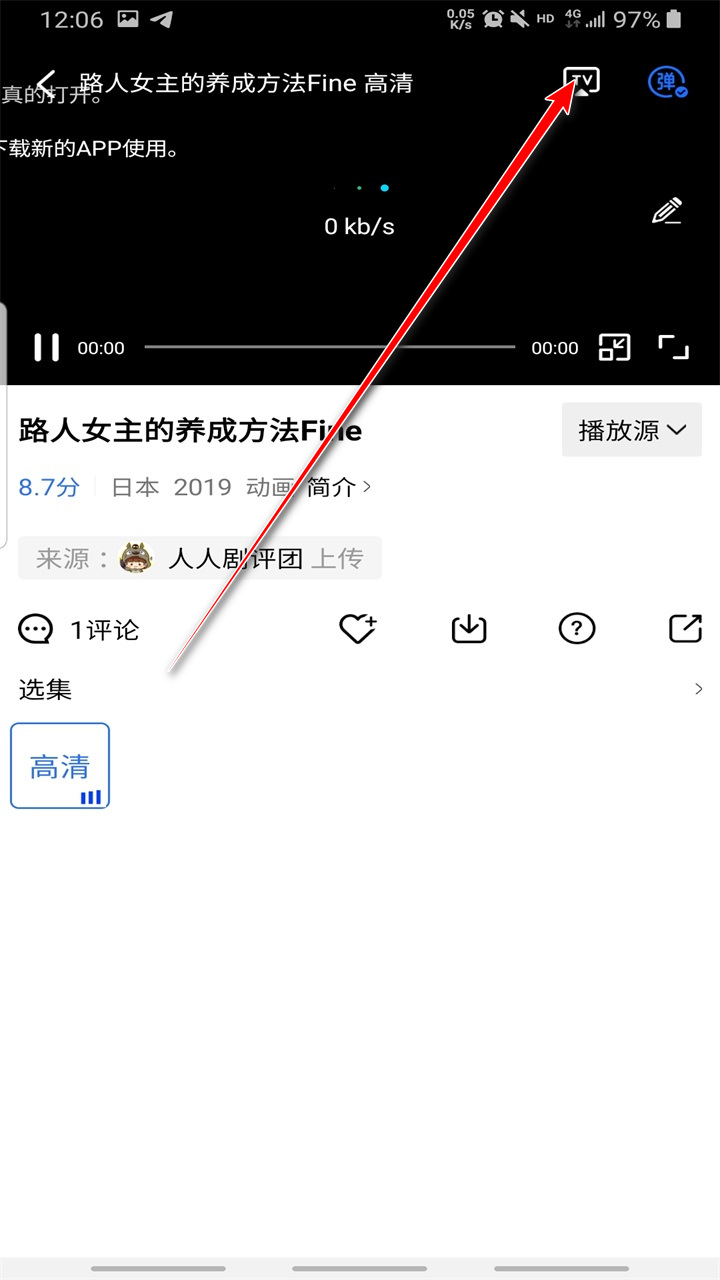Cast video to TV

581,81
